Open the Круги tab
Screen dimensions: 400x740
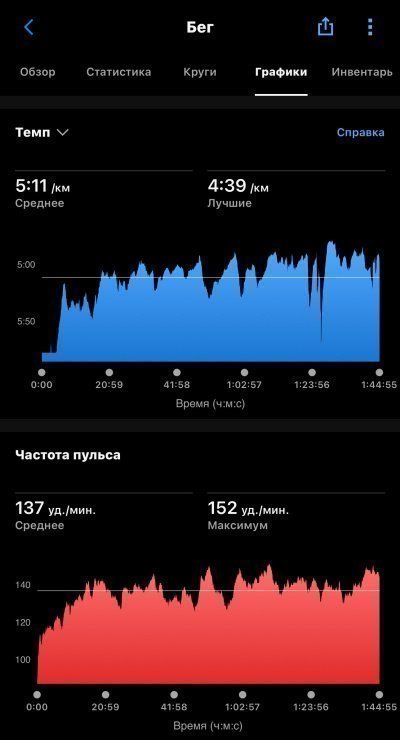[200, 72]
